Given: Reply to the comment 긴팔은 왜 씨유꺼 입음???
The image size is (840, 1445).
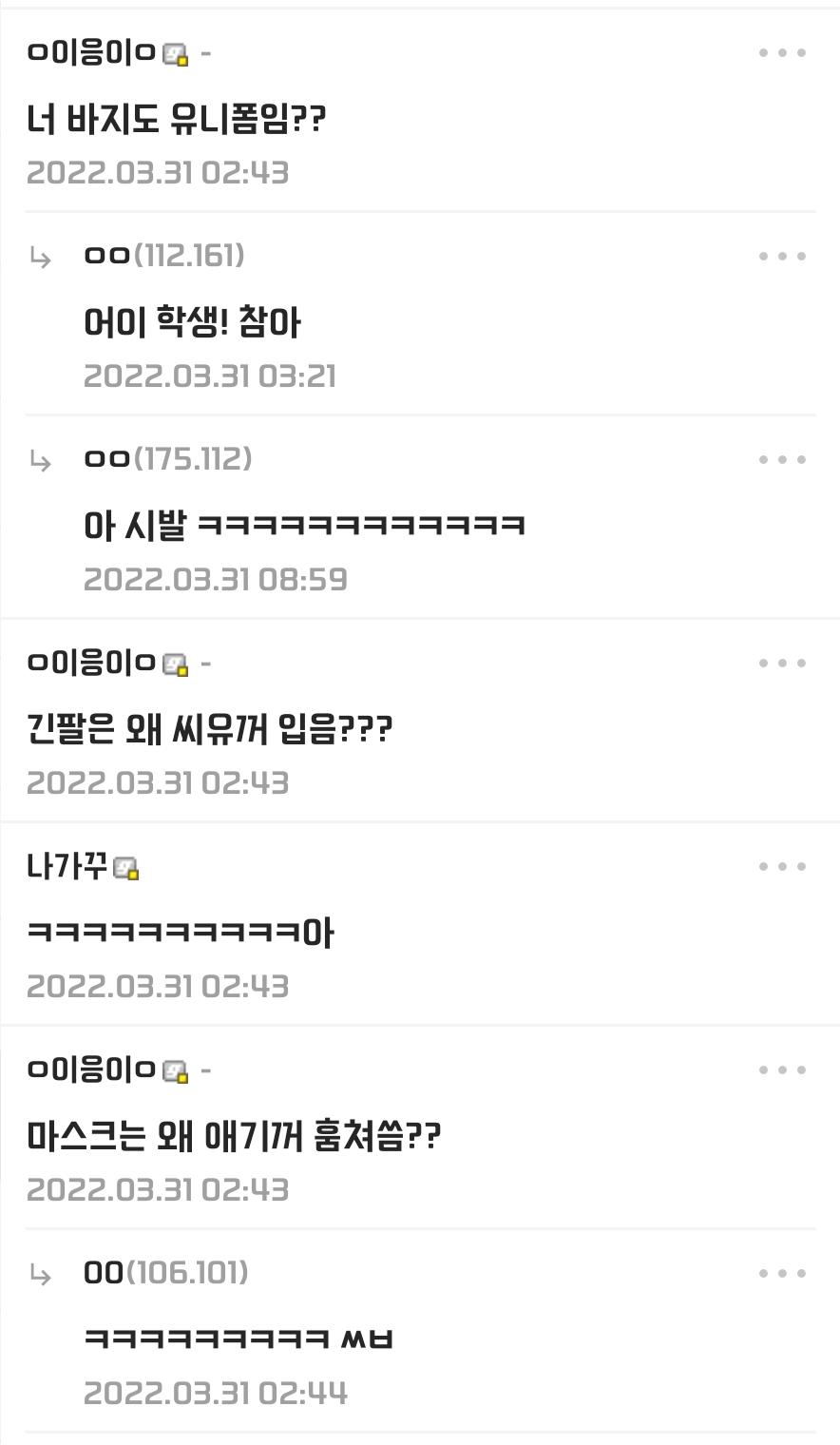Looking at the screenshot, I should (x=209, y=730).
